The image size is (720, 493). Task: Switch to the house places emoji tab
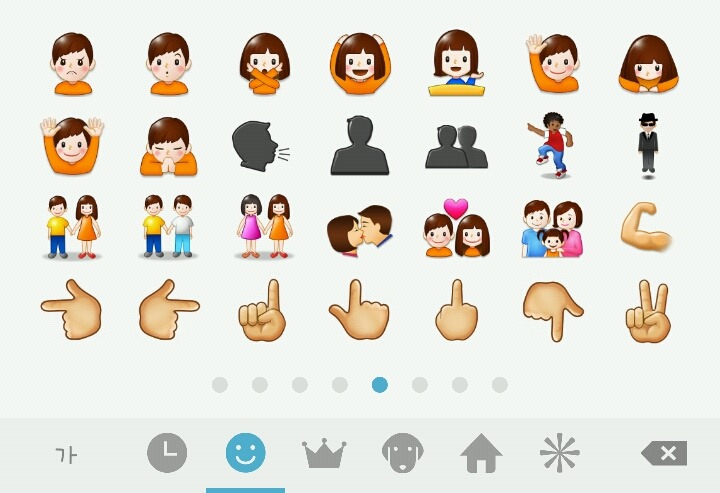click(481, 454)
